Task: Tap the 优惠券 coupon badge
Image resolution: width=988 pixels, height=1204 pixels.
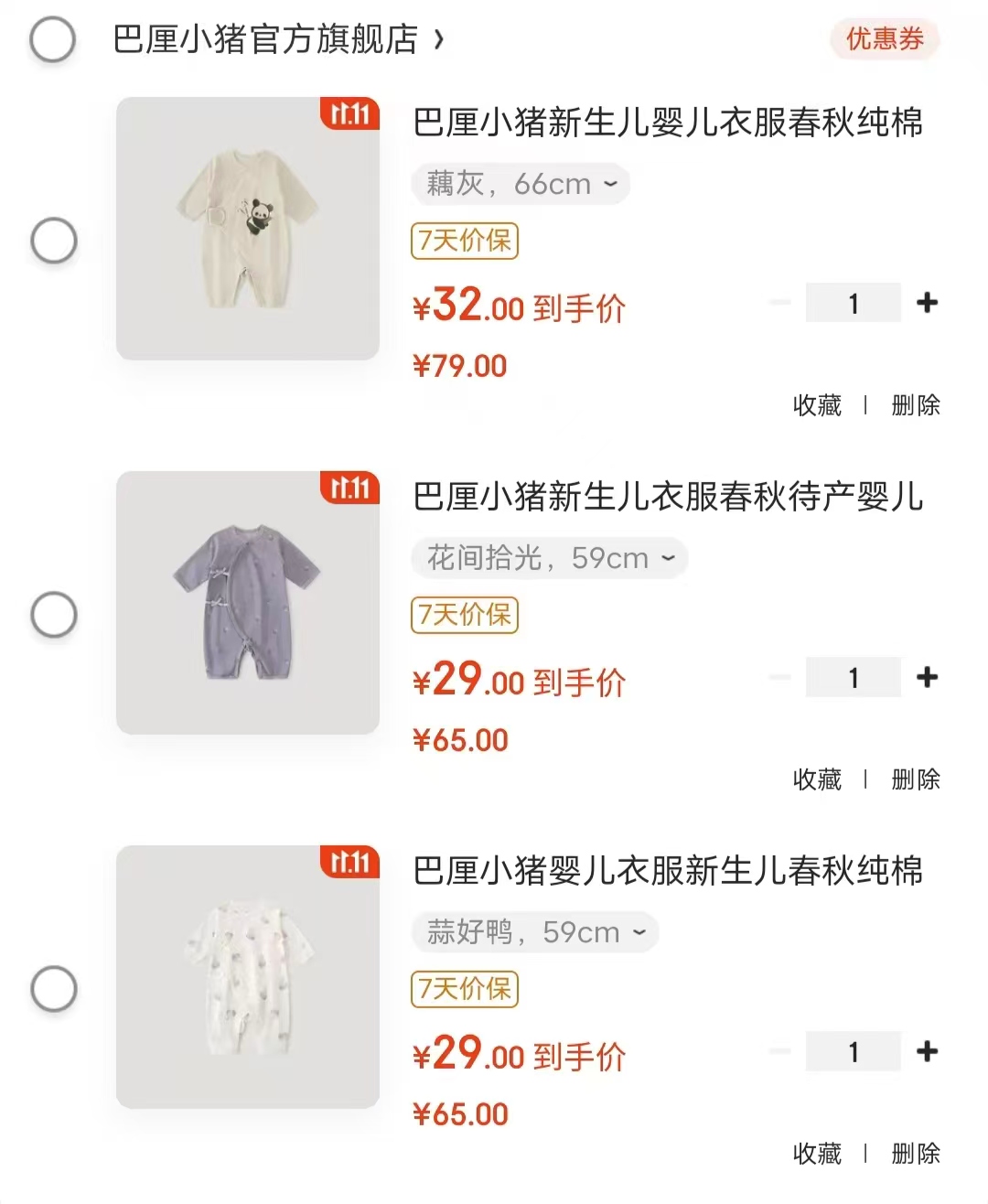Action: tap(884, 39)
